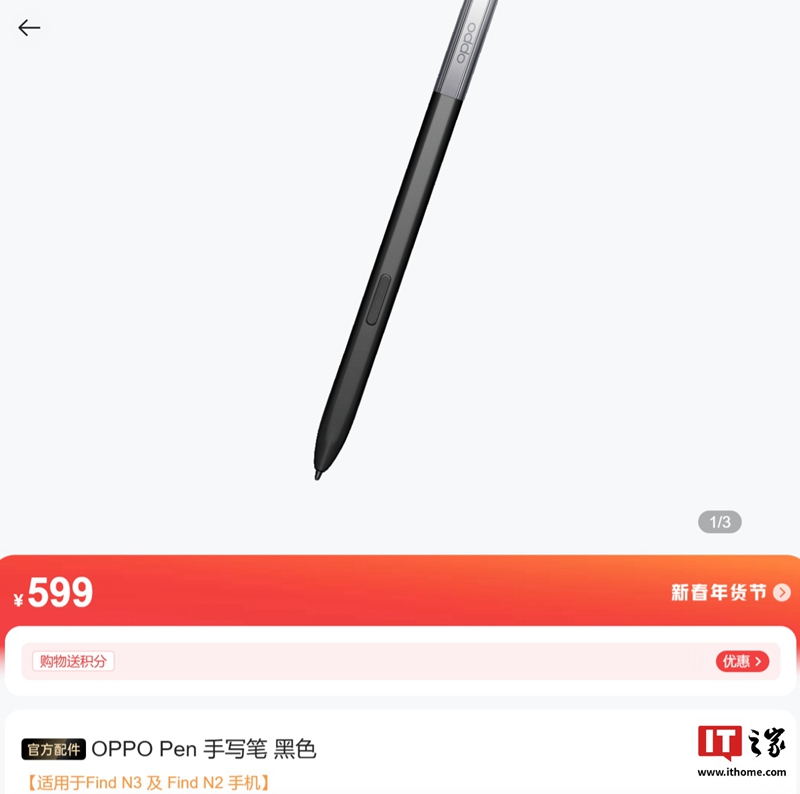Go back using the arrow
This screenshot has width=800, height=794.
29,28
